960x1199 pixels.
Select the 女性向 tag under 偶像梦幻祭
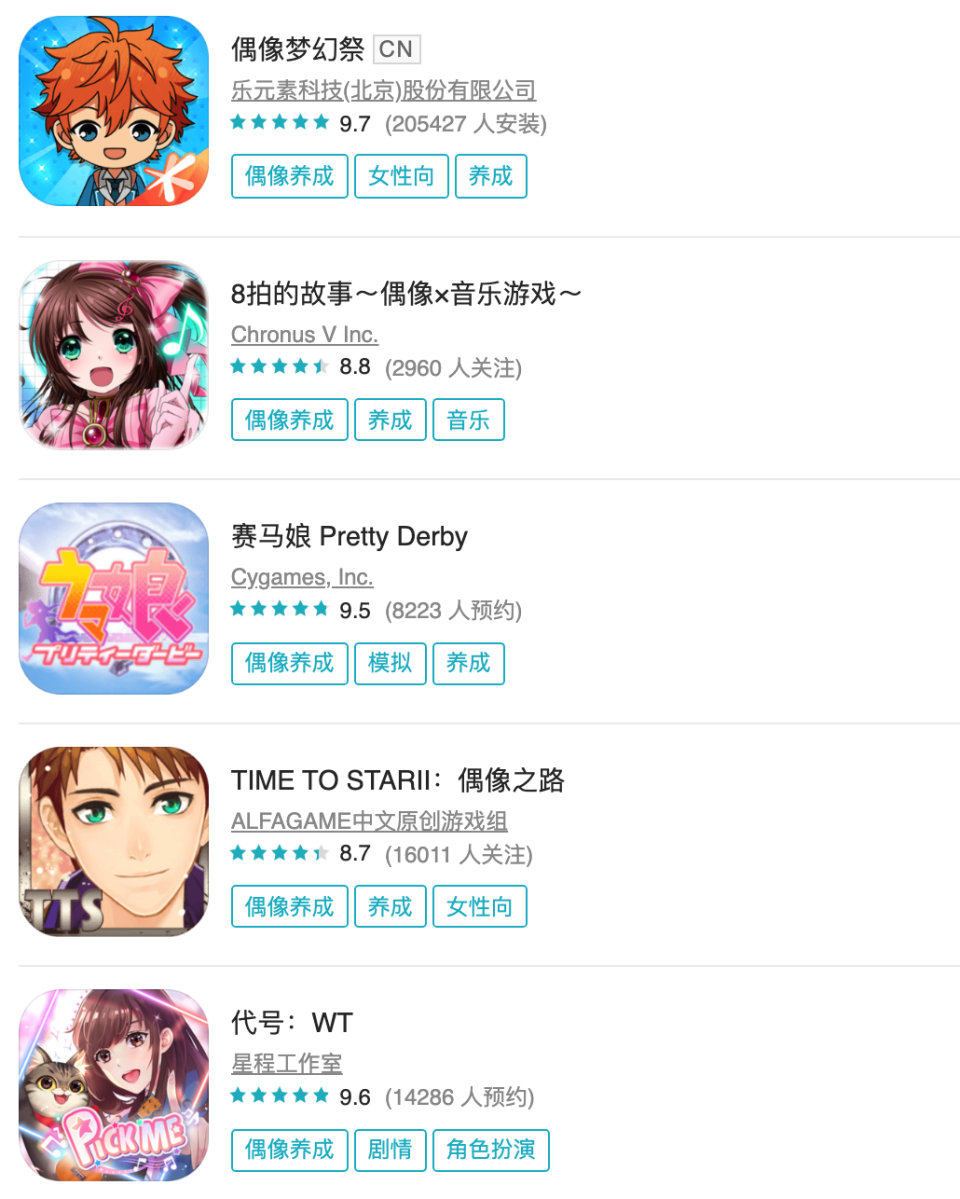coord(401,177)
